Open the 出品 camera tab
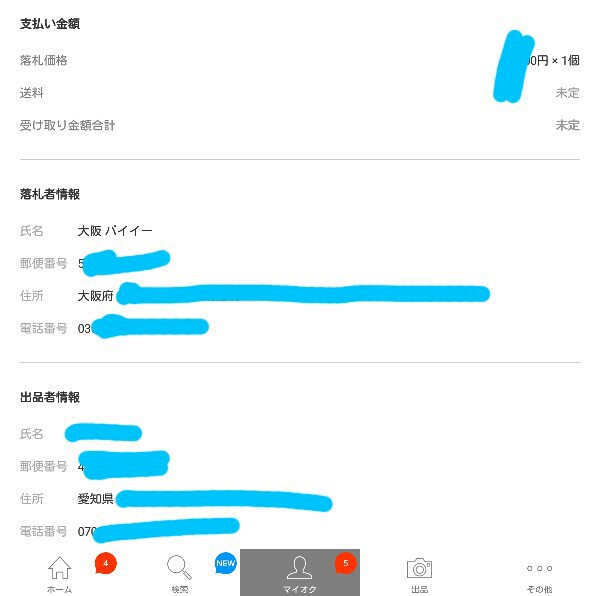600x596 pixels. (419, 573)
